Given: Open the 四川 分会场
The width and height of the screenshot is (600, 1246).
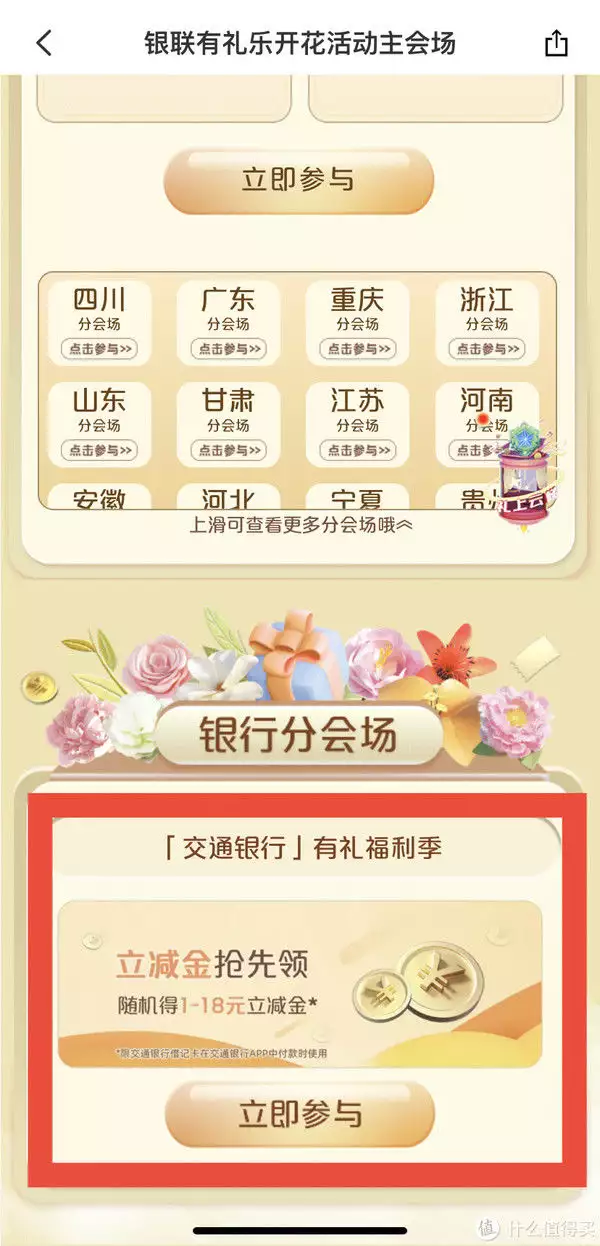Looking at the screenshot, I should pos(99,348).
